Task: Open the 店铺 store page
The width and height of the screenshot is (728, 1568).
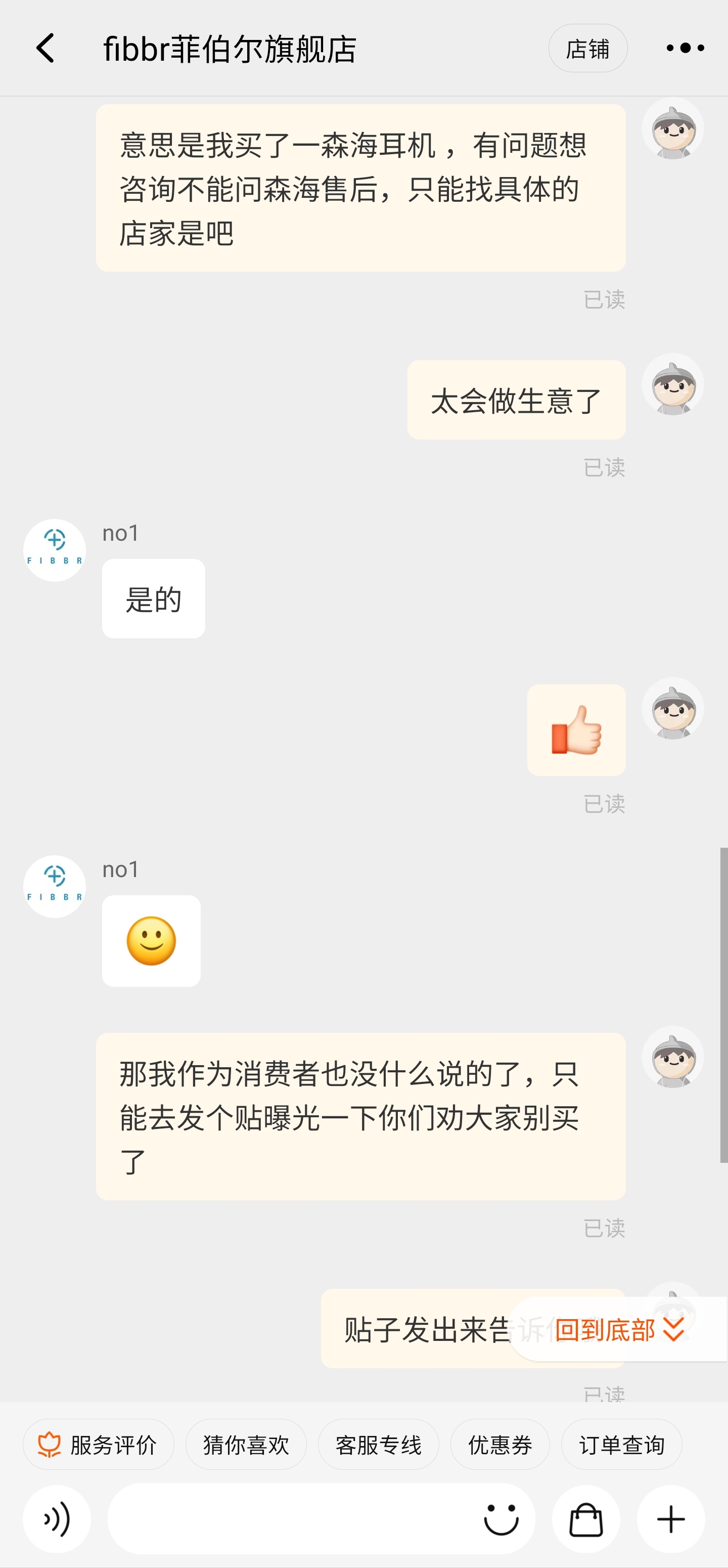Action: tap(587, 49)
